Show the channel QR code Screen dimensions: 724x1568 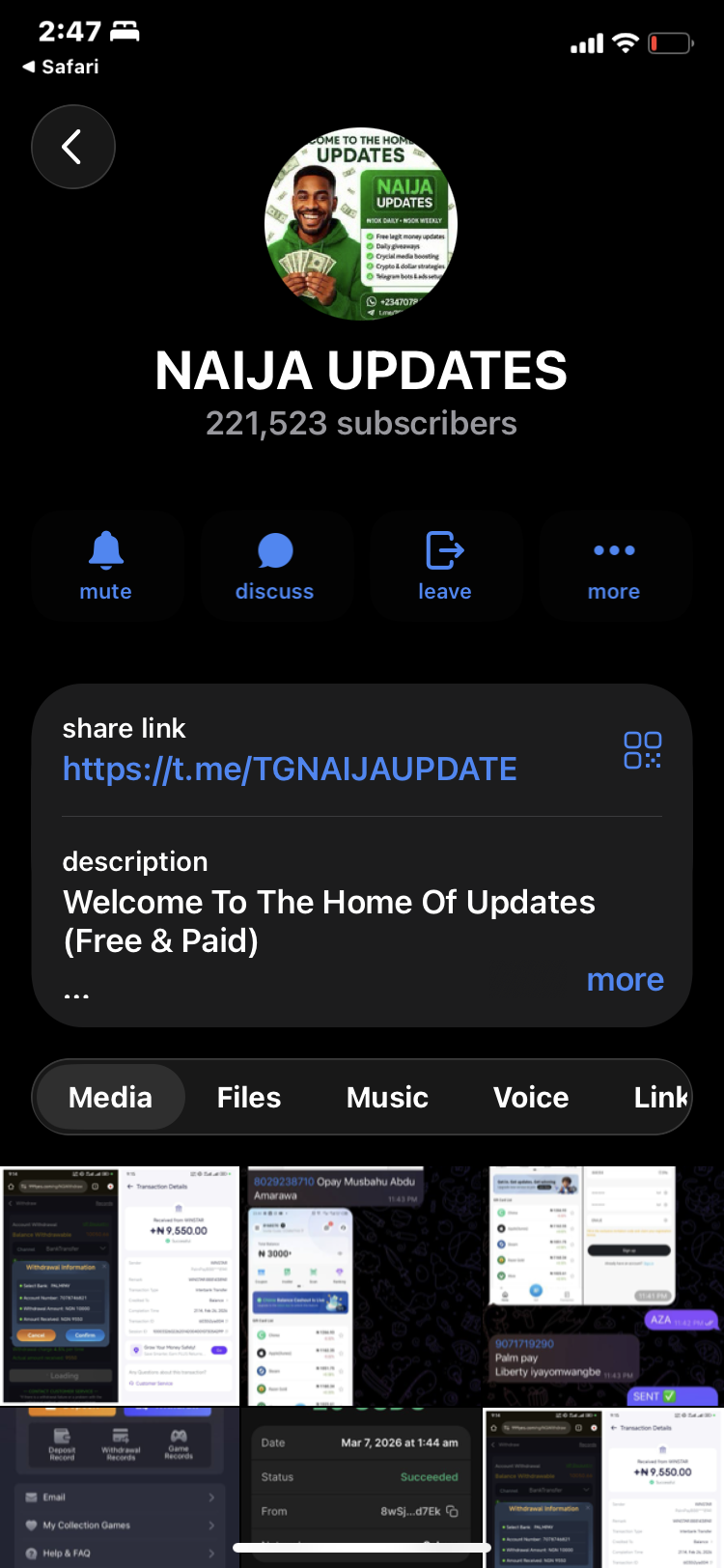point(642,750)
